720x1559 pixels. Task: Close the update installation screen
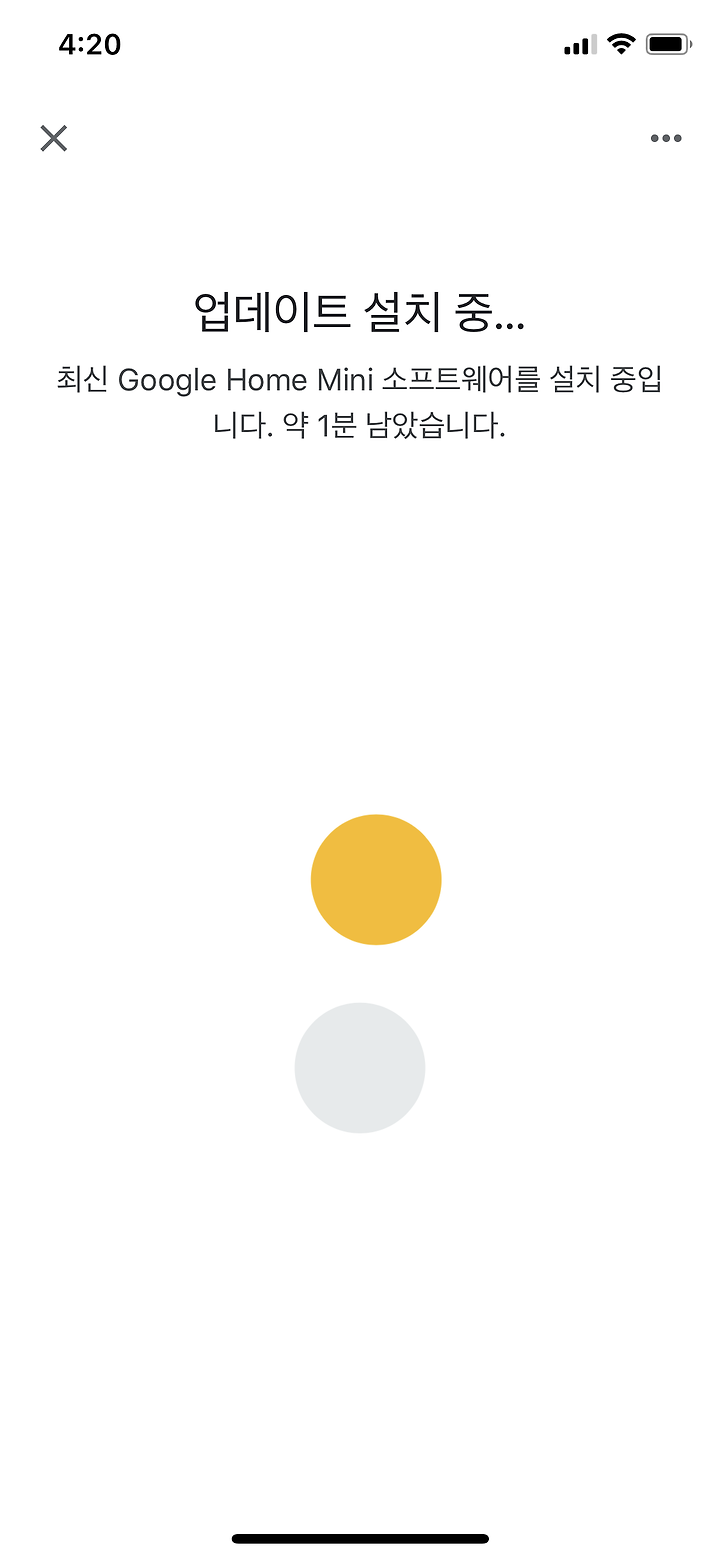(54, 138)
